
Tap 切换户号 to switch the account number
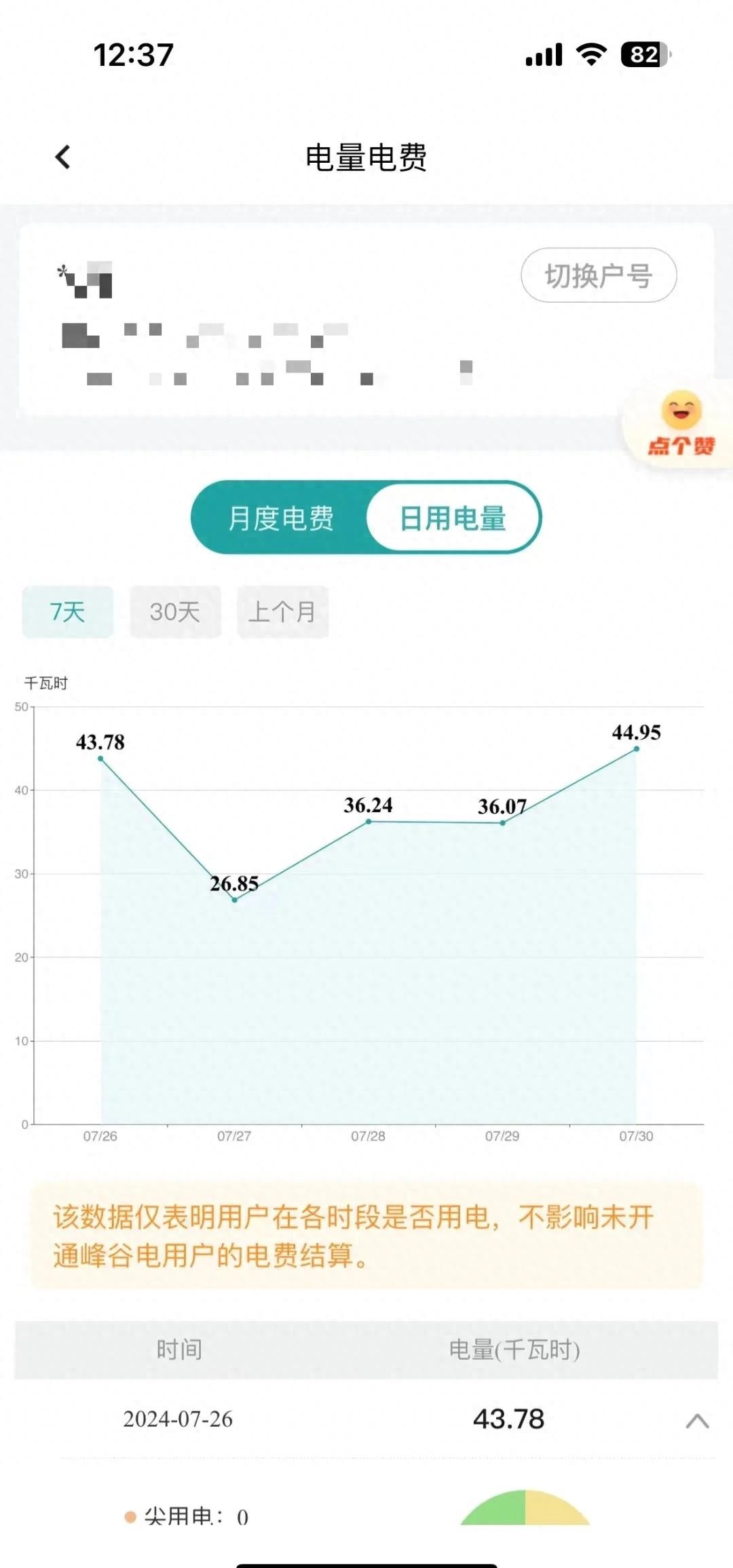[598, 275]
